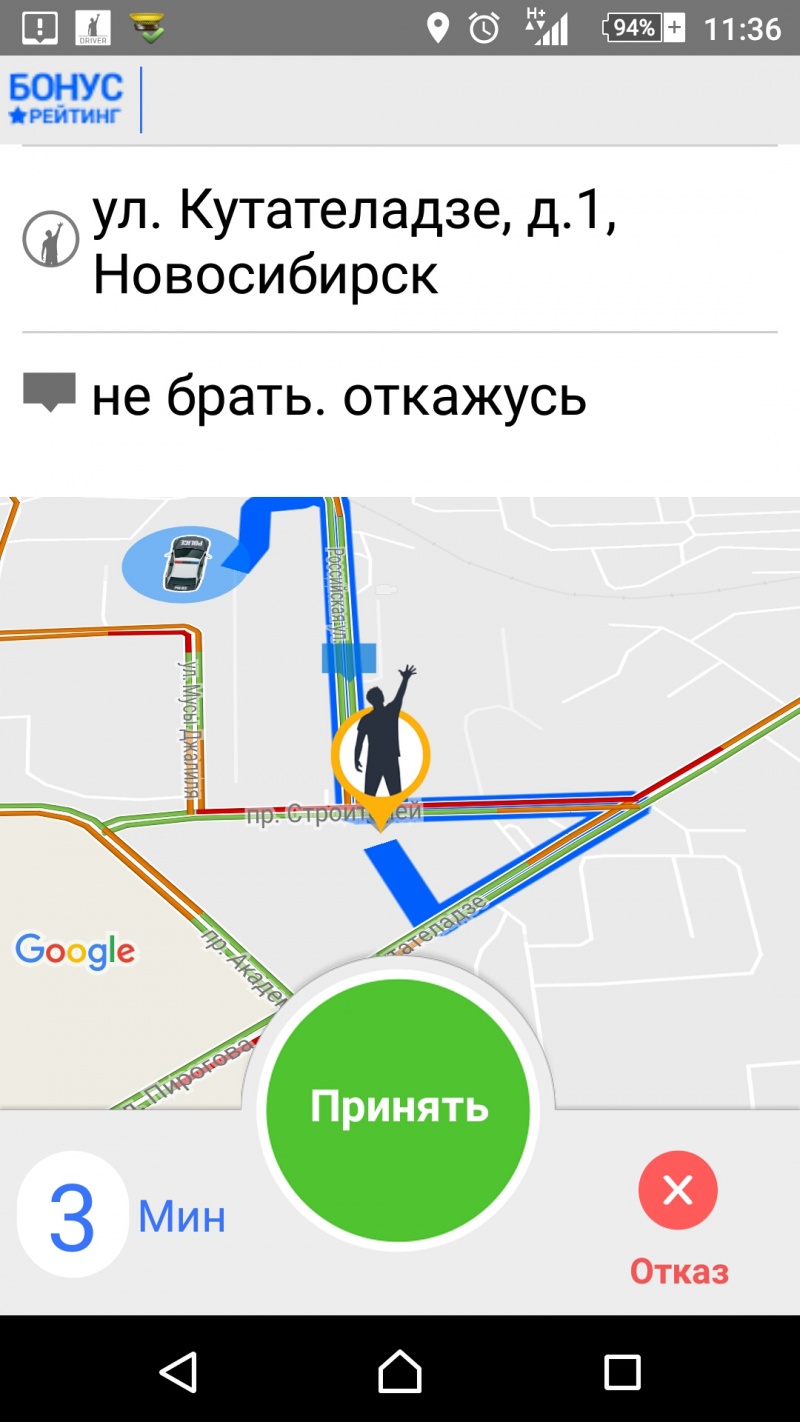
Task: Open the Бонус Рейтинг section
Action: click(66, 99)
